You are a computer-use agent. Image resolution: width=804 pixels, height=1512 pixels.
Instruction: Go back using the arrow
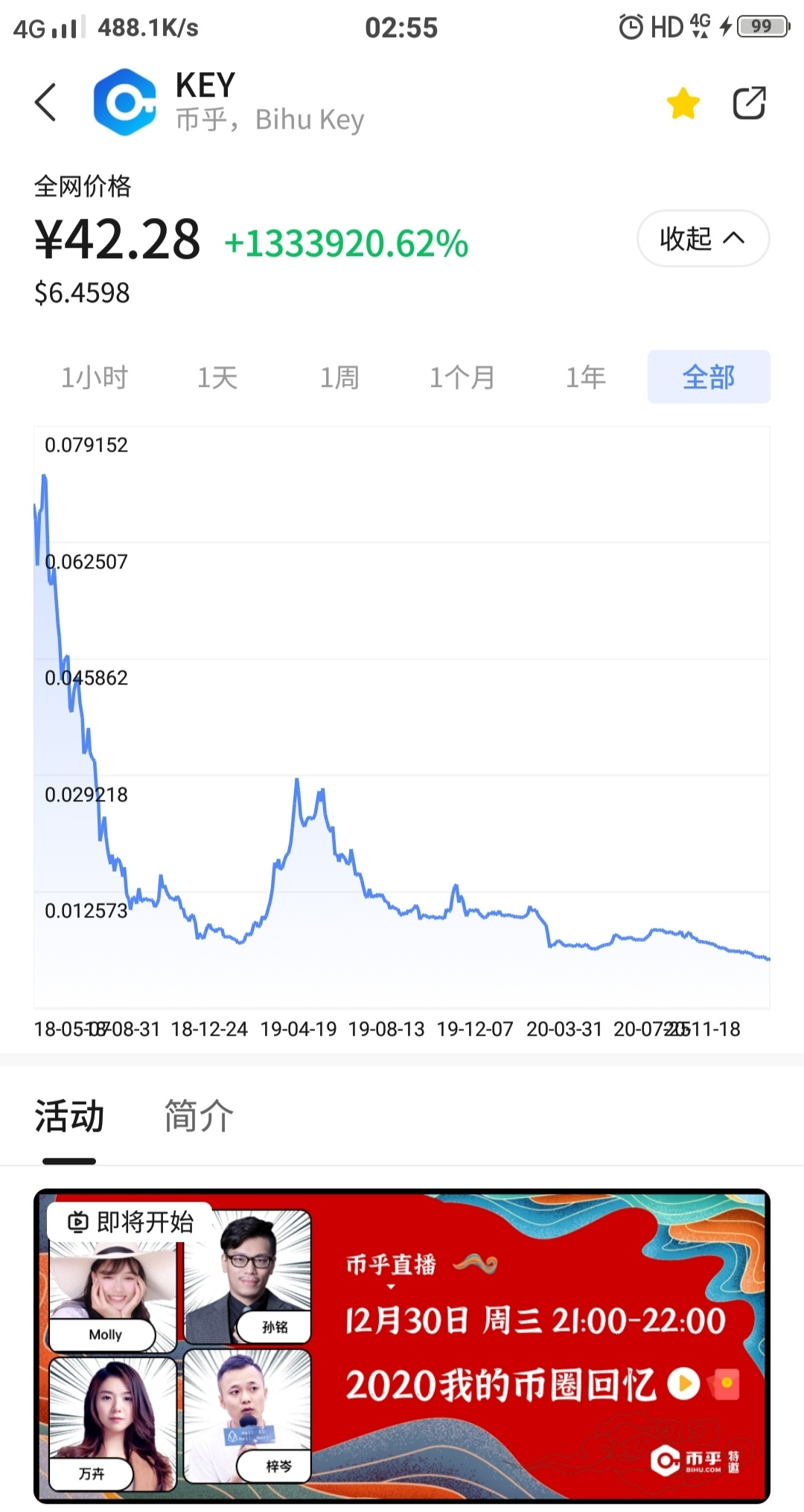point(45,102)
